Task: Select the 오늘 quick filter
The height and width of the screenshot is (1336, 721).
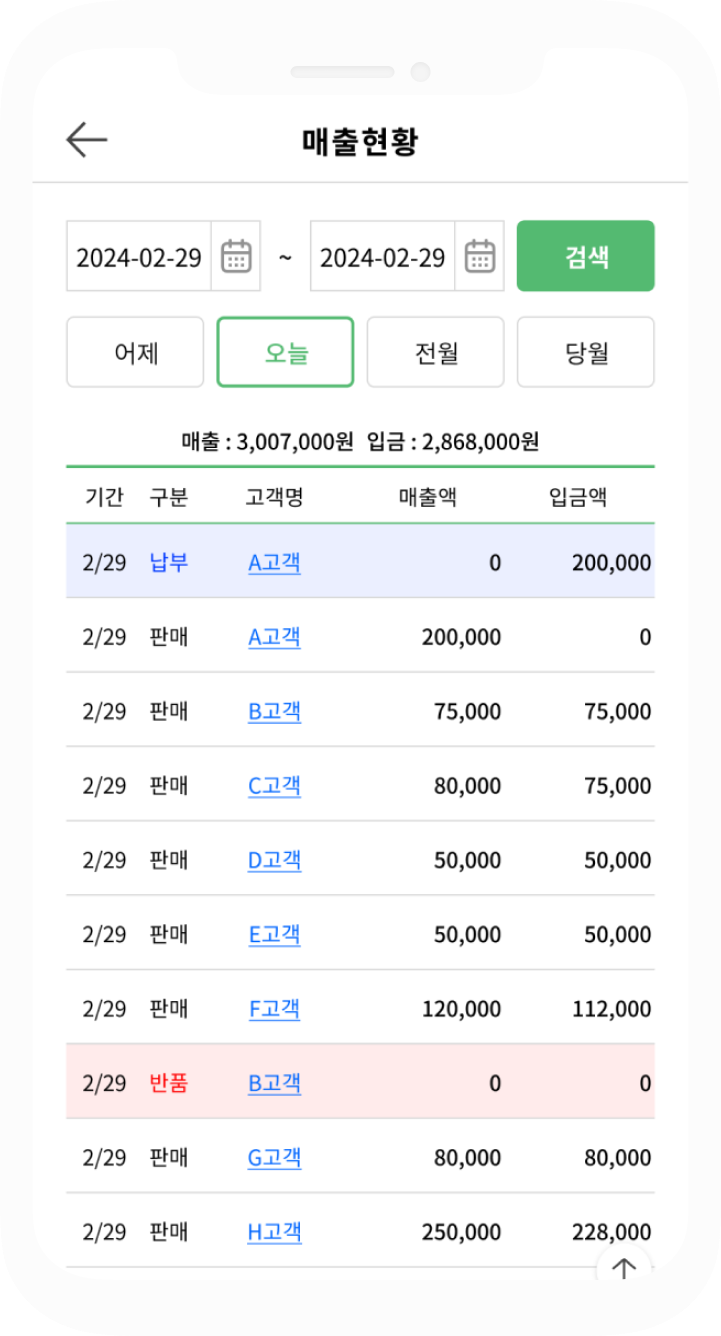Action: coord(286,352)
